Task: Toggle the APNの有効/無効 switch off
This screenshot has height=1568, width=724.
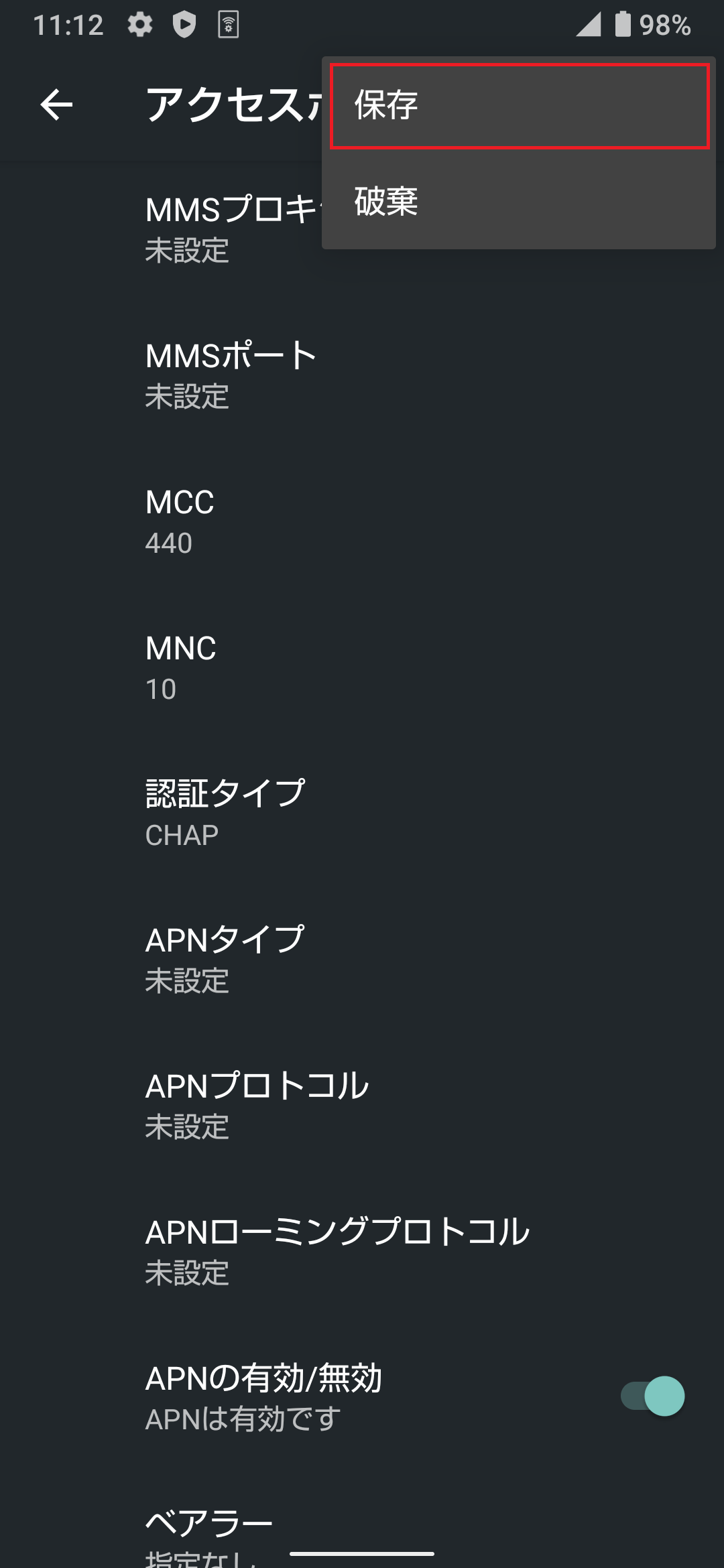Action: 652,1396
